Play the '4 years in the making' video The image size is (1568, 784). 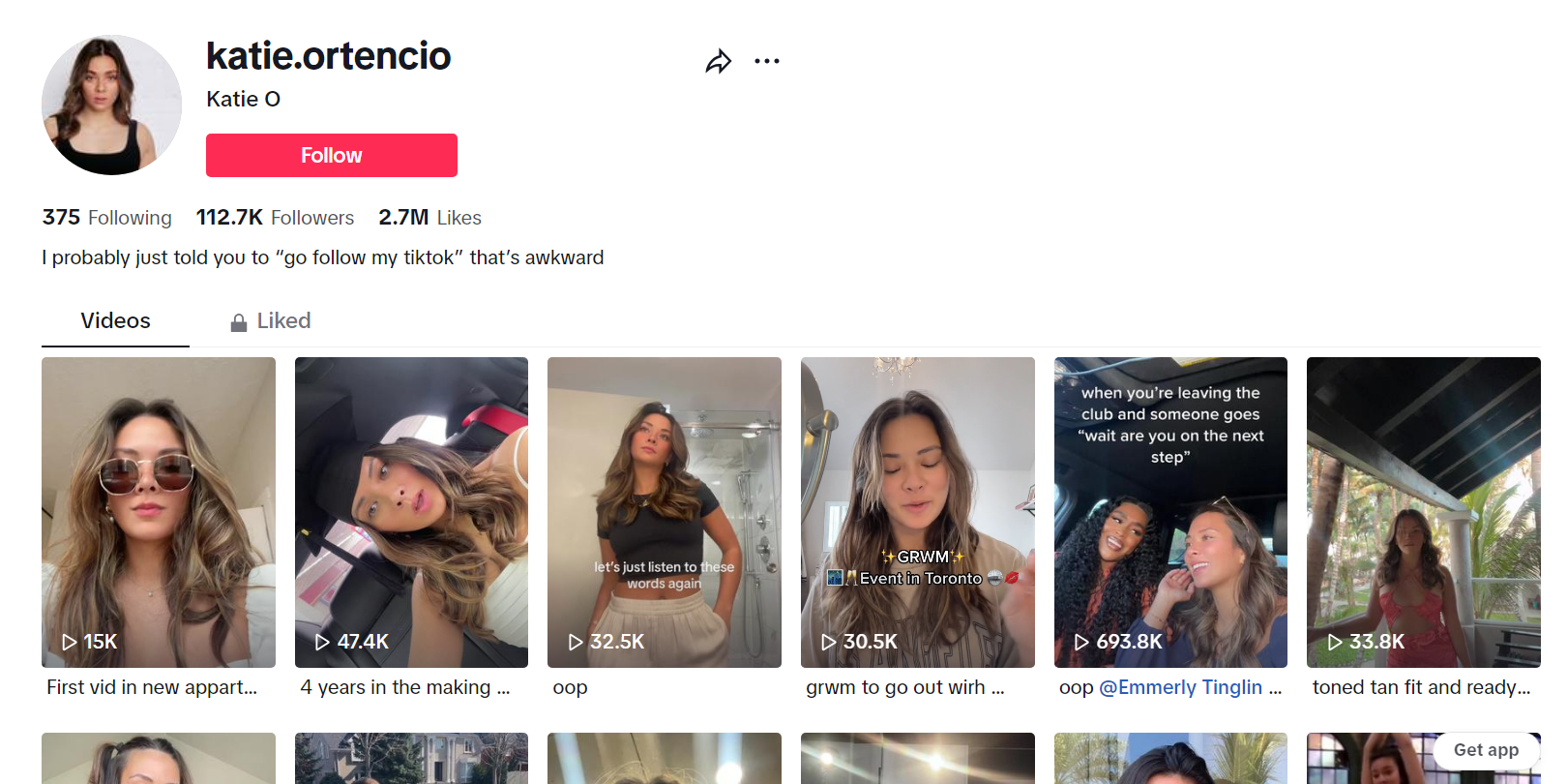pos(411,512)
